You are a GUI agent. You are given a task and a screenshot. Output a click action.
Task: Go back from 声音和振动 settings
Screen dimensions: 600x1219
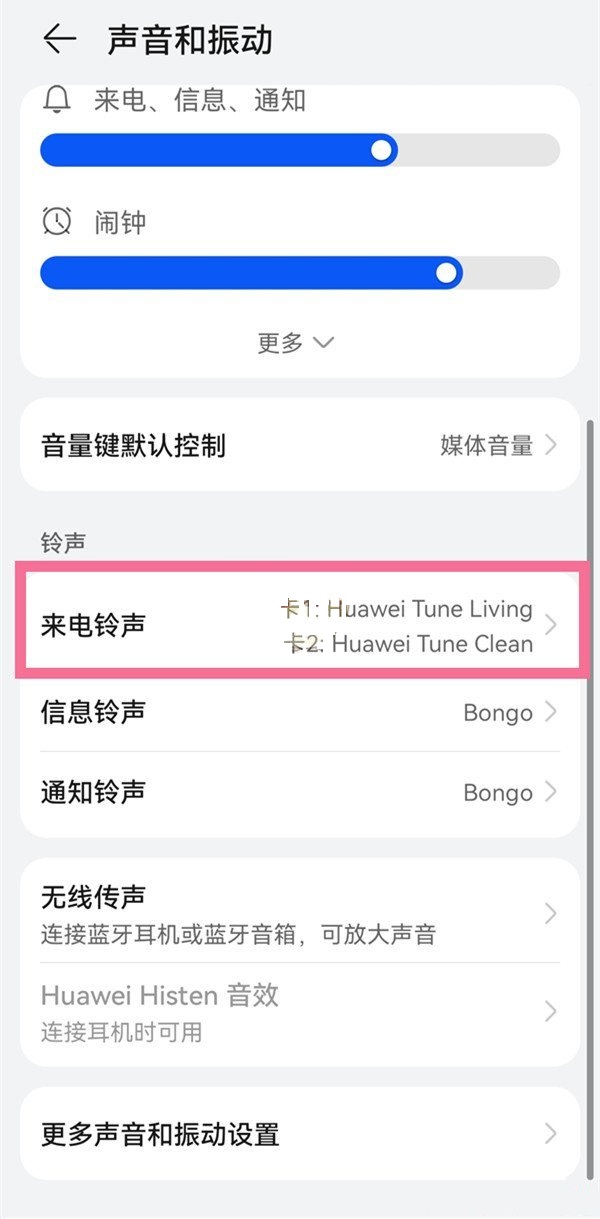coord(60,39)
